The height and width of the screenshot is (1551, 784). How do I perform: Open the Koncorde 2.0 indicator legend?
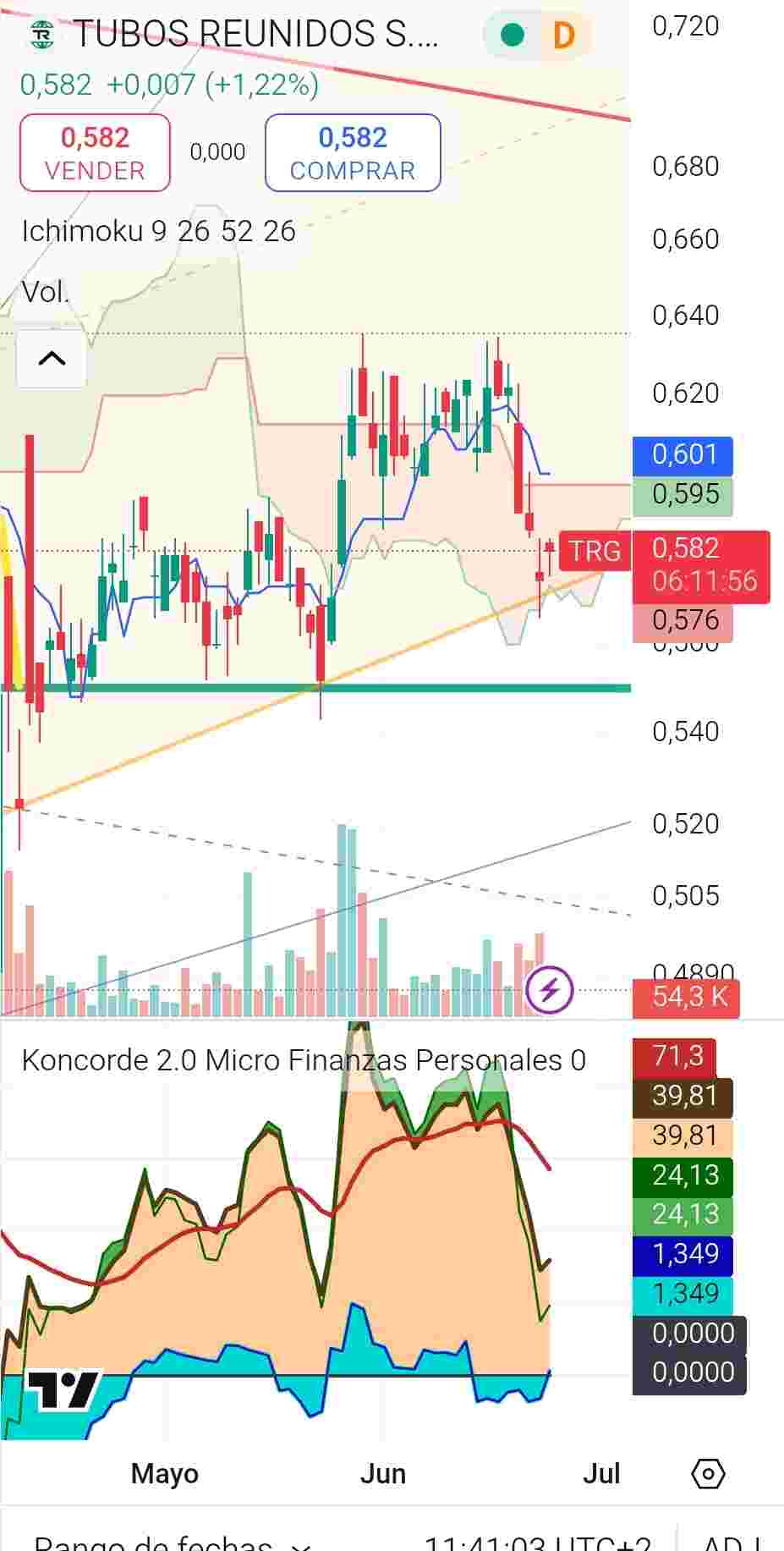coord(304,1059)
